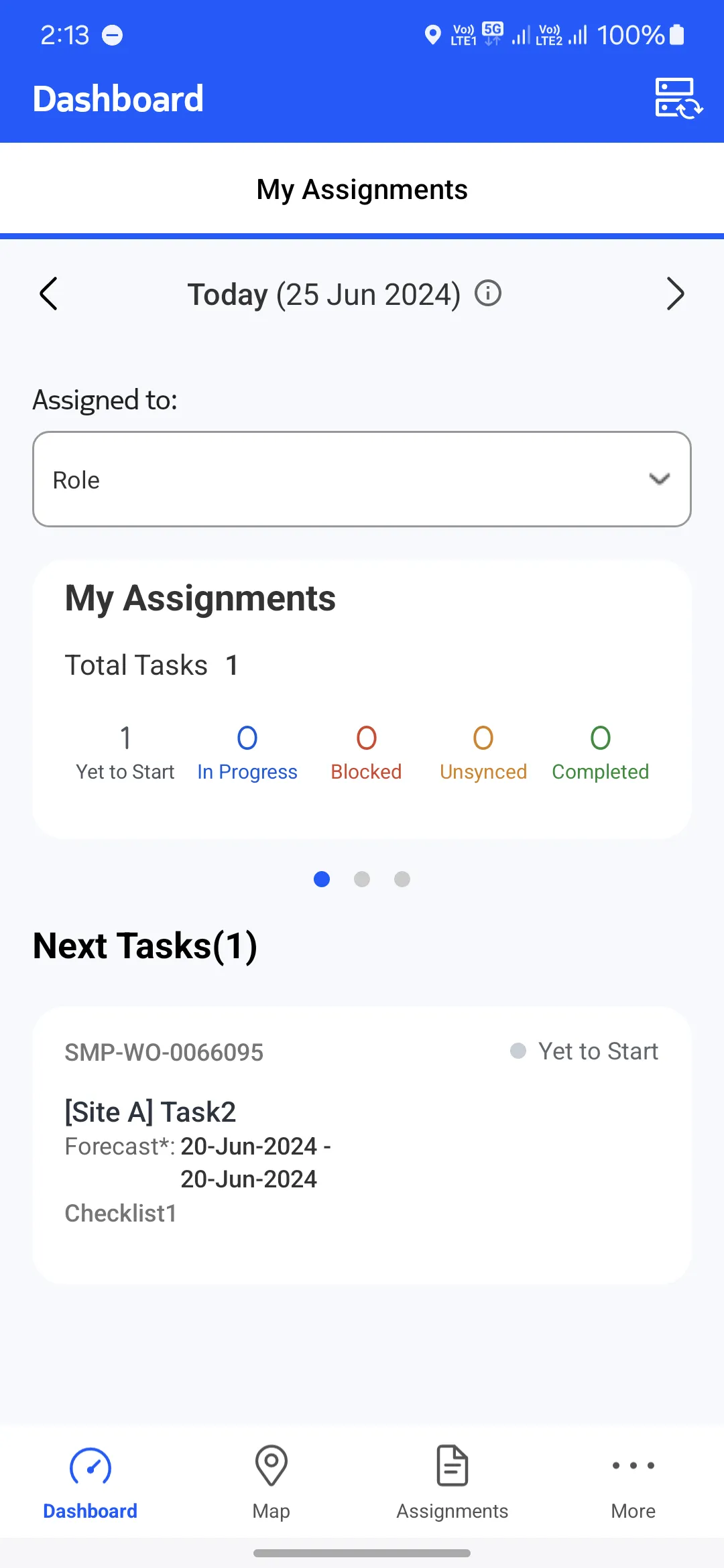Tap the Yet to Start status indicator dot
This screenshot has height=1568, width=724.
click(x=519, y=1051)
